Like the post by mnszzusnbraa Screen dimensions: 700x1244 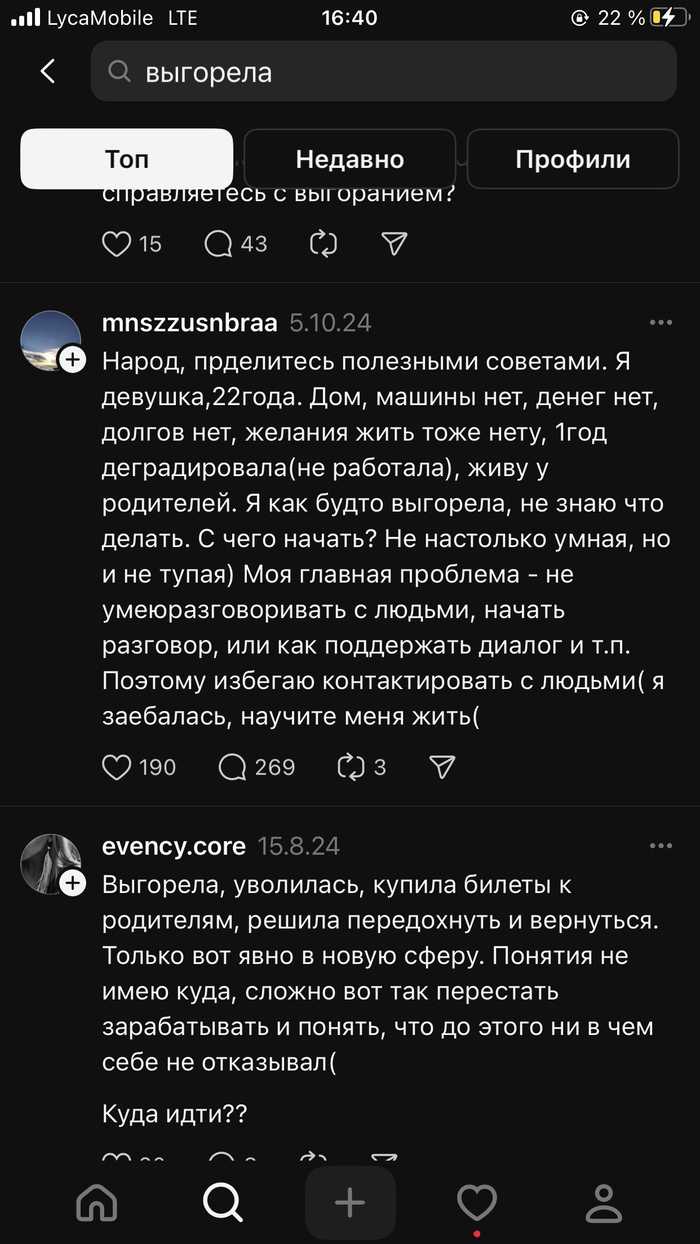[118, 767]
